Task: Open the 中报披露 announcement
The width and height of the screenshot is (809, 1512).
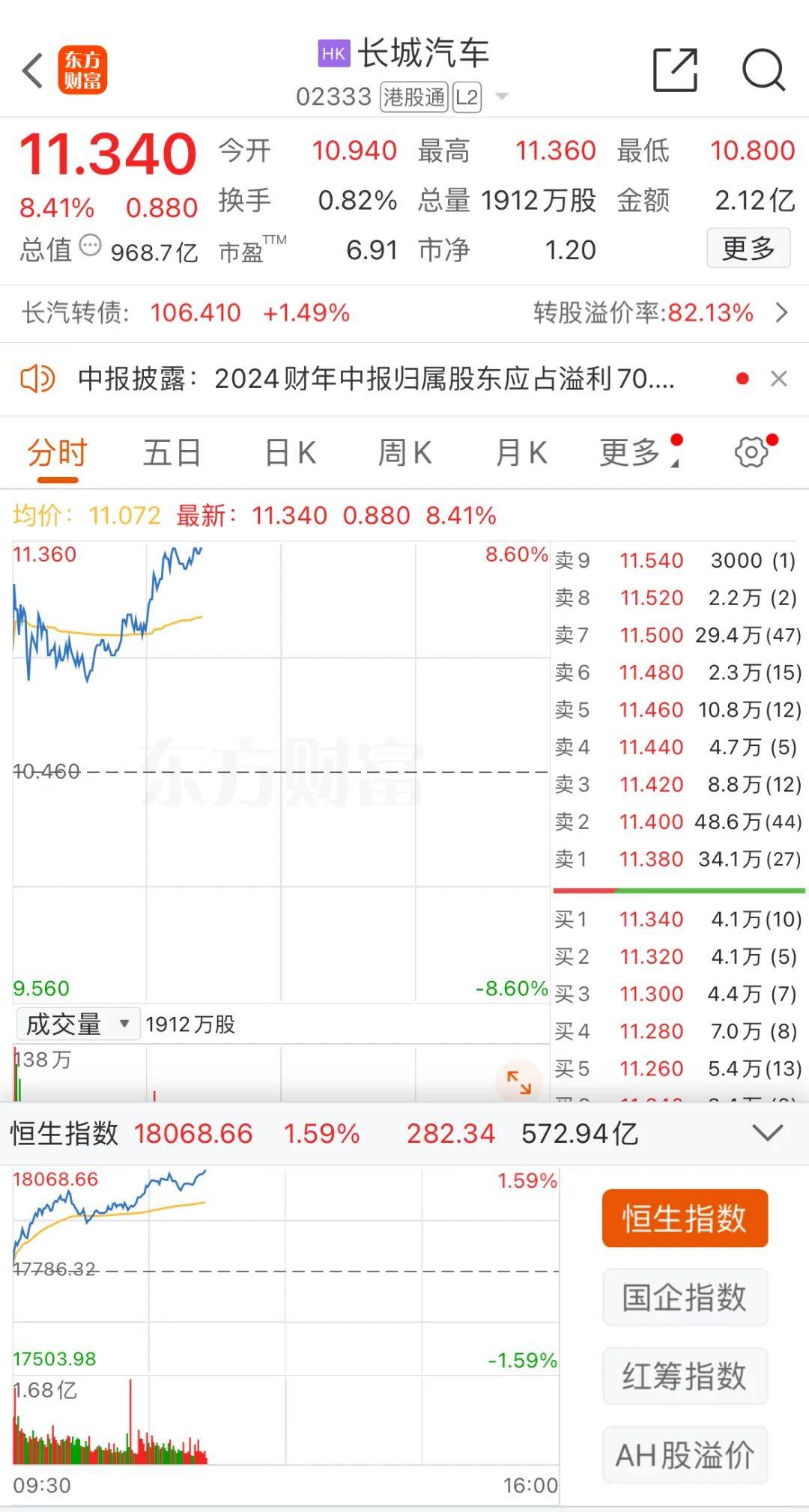Action: 376,379
